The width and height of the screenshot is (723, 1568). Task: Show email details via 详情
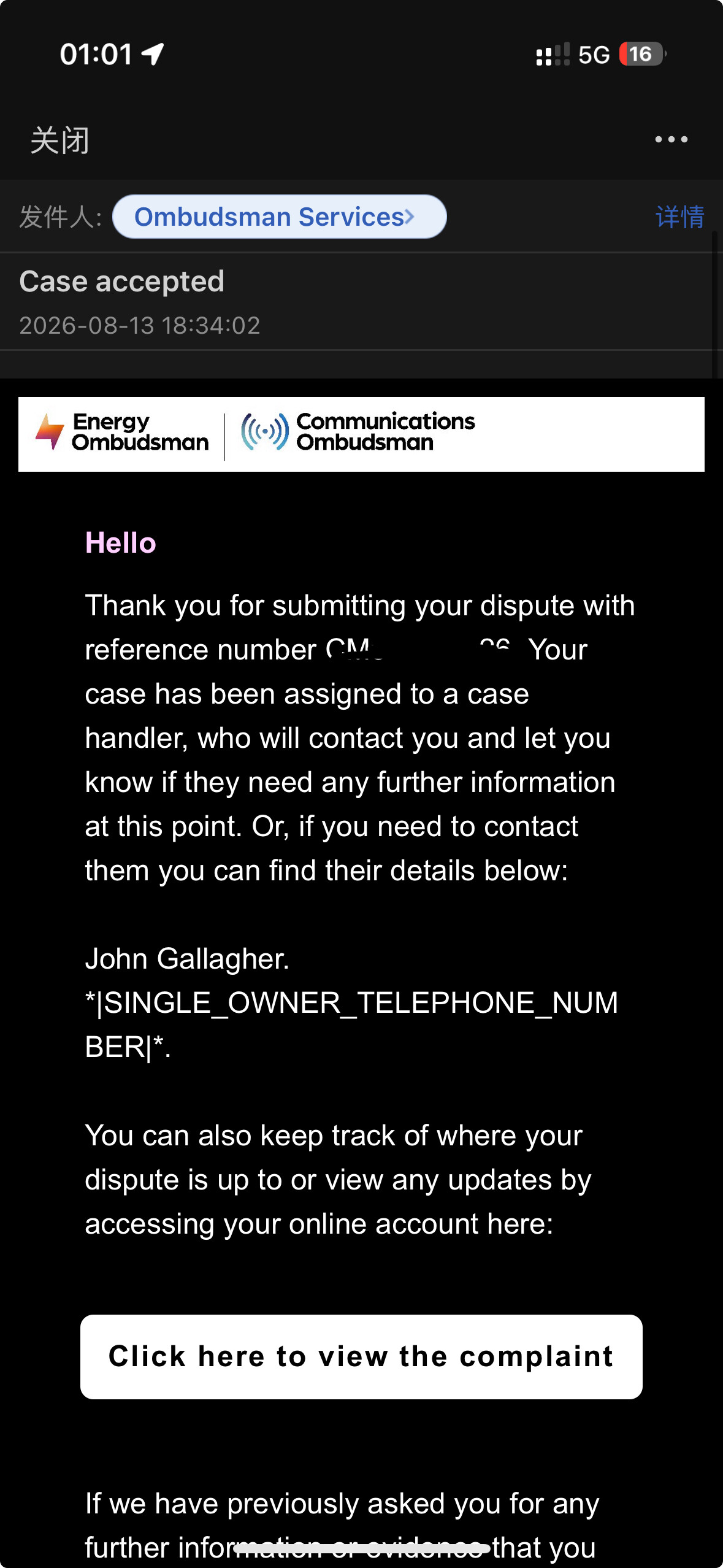coord(679,217)
